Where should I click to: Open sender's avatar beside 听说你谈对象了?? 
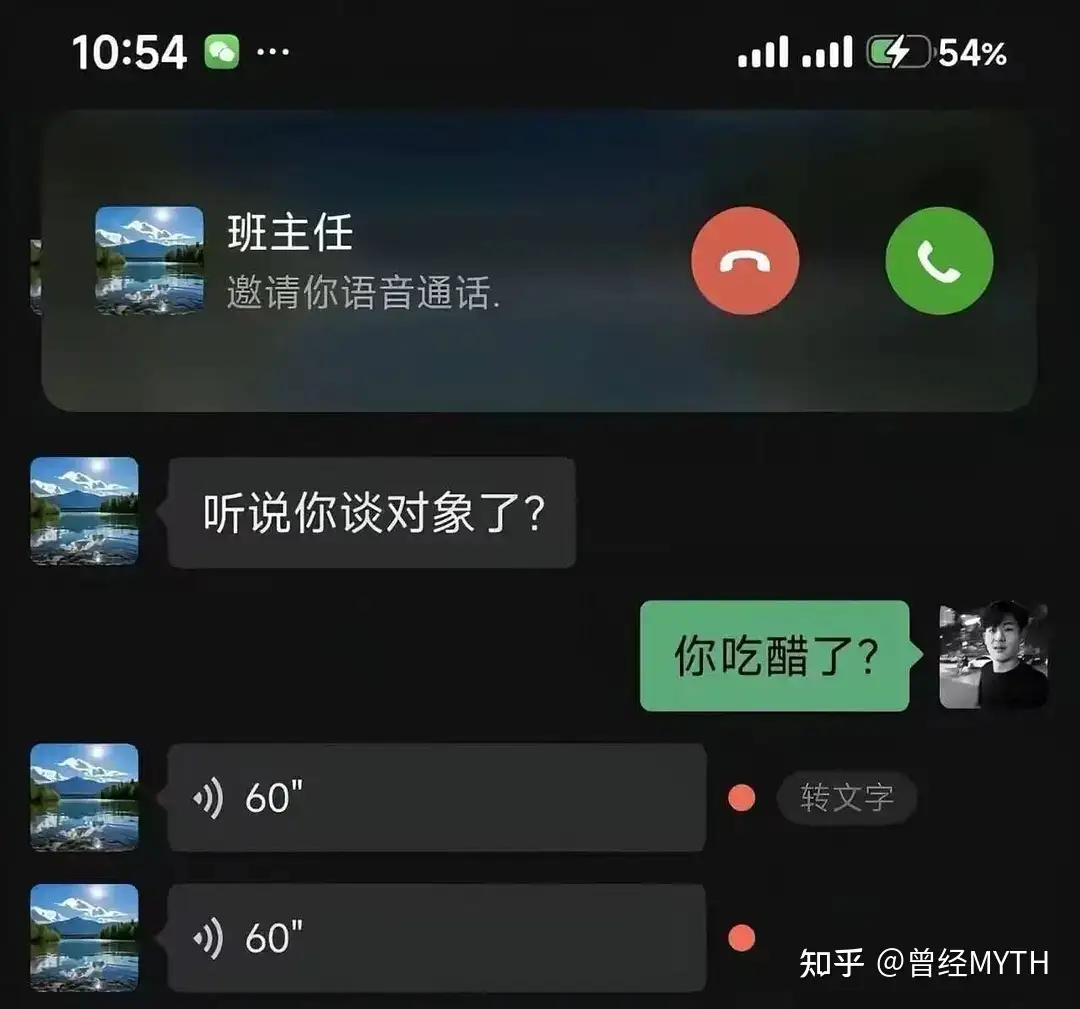(85, 511)
